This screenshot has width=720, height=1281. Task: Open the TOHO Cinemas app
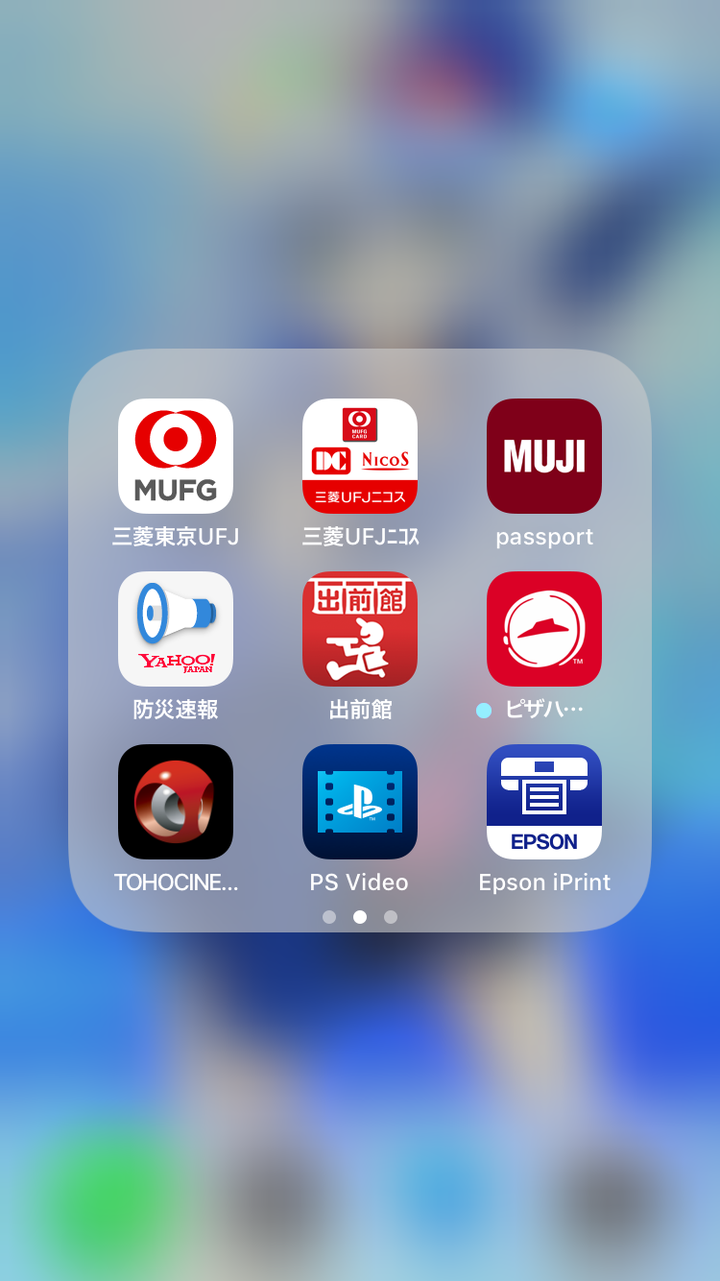(175, 802)
